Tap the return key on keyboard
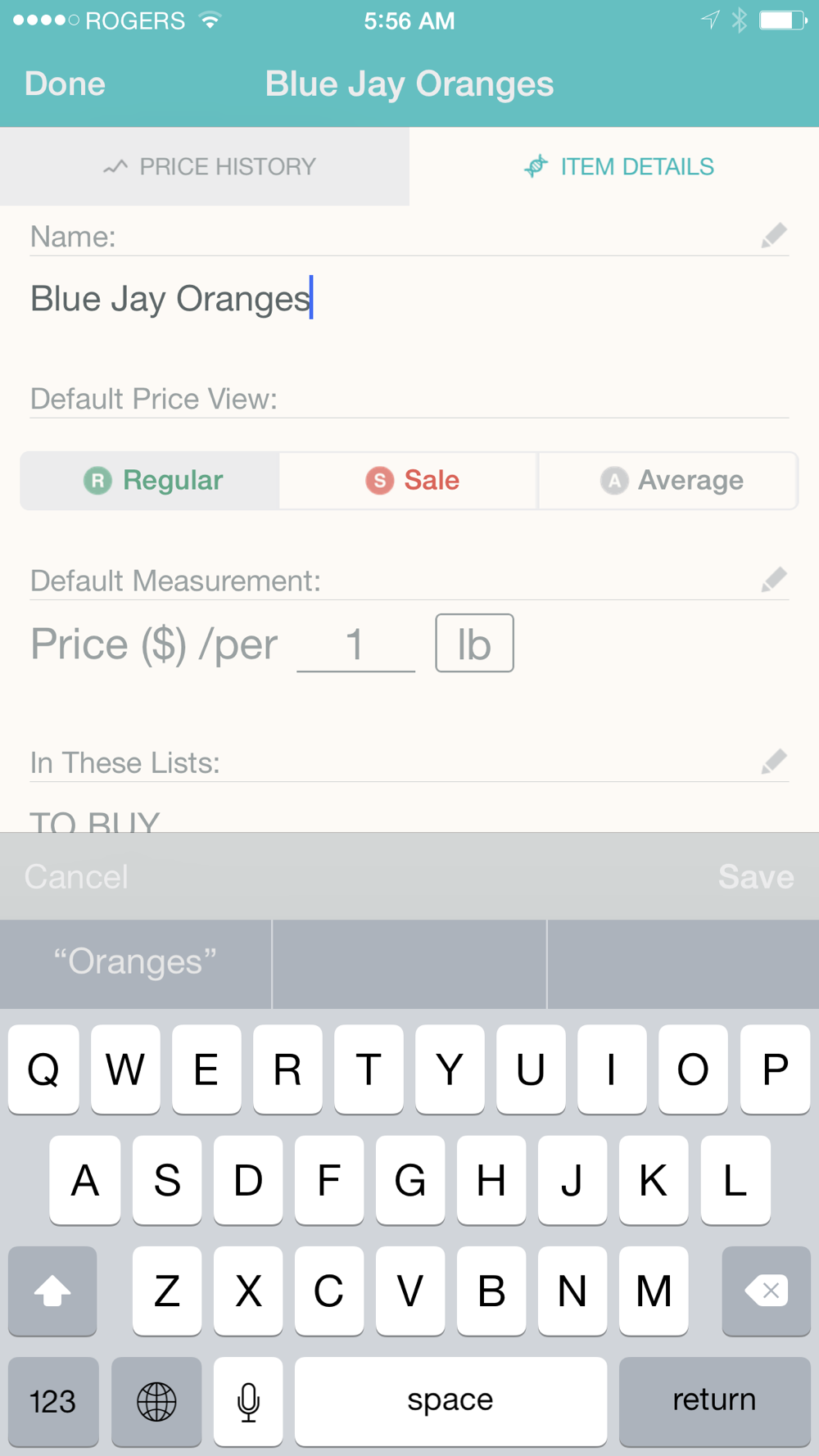 pos(714,1400)
